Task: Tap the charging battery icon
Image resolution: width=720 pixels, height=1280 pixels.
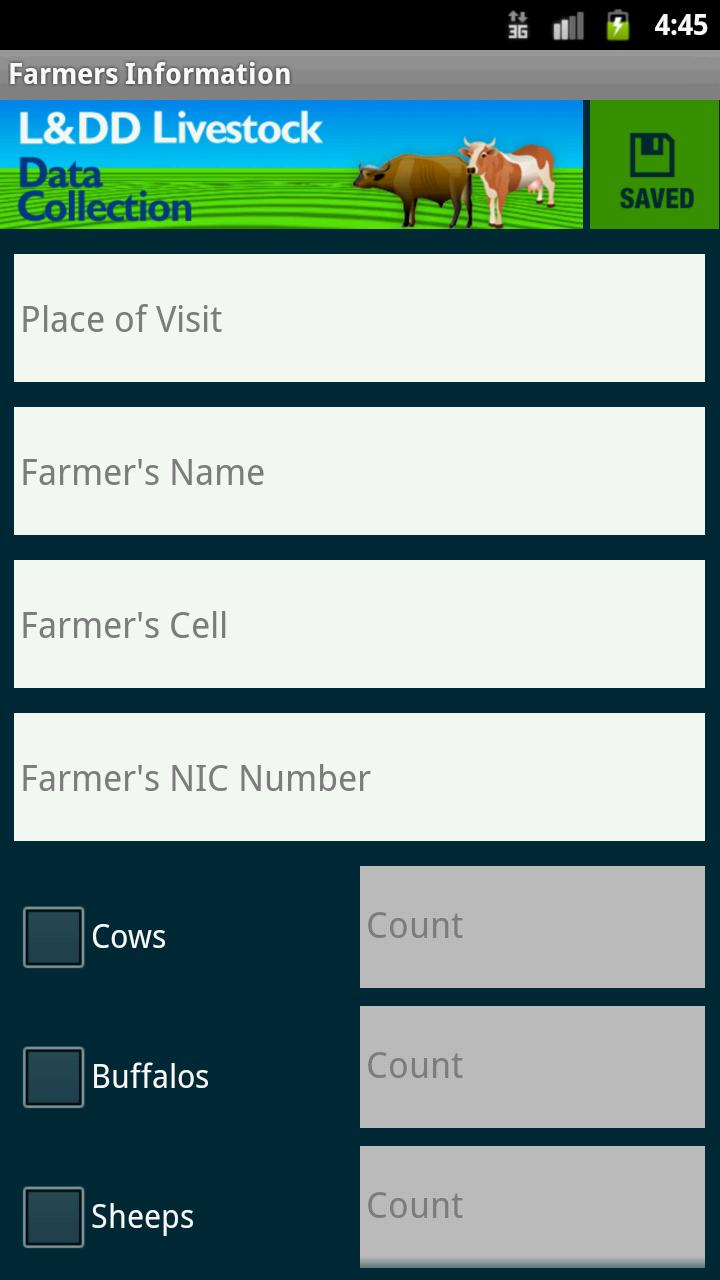Action: coord(618,27)
